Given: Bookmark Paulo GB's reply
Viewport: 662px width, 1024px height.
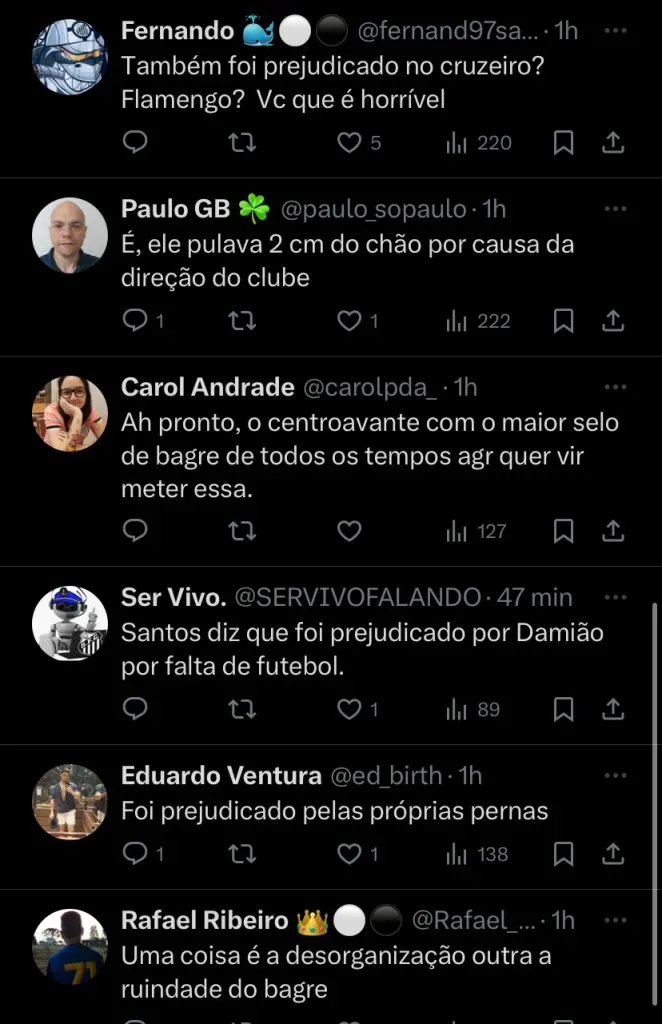Looking at the screenshot, I should pyautogui.click(x=564, y=321).
